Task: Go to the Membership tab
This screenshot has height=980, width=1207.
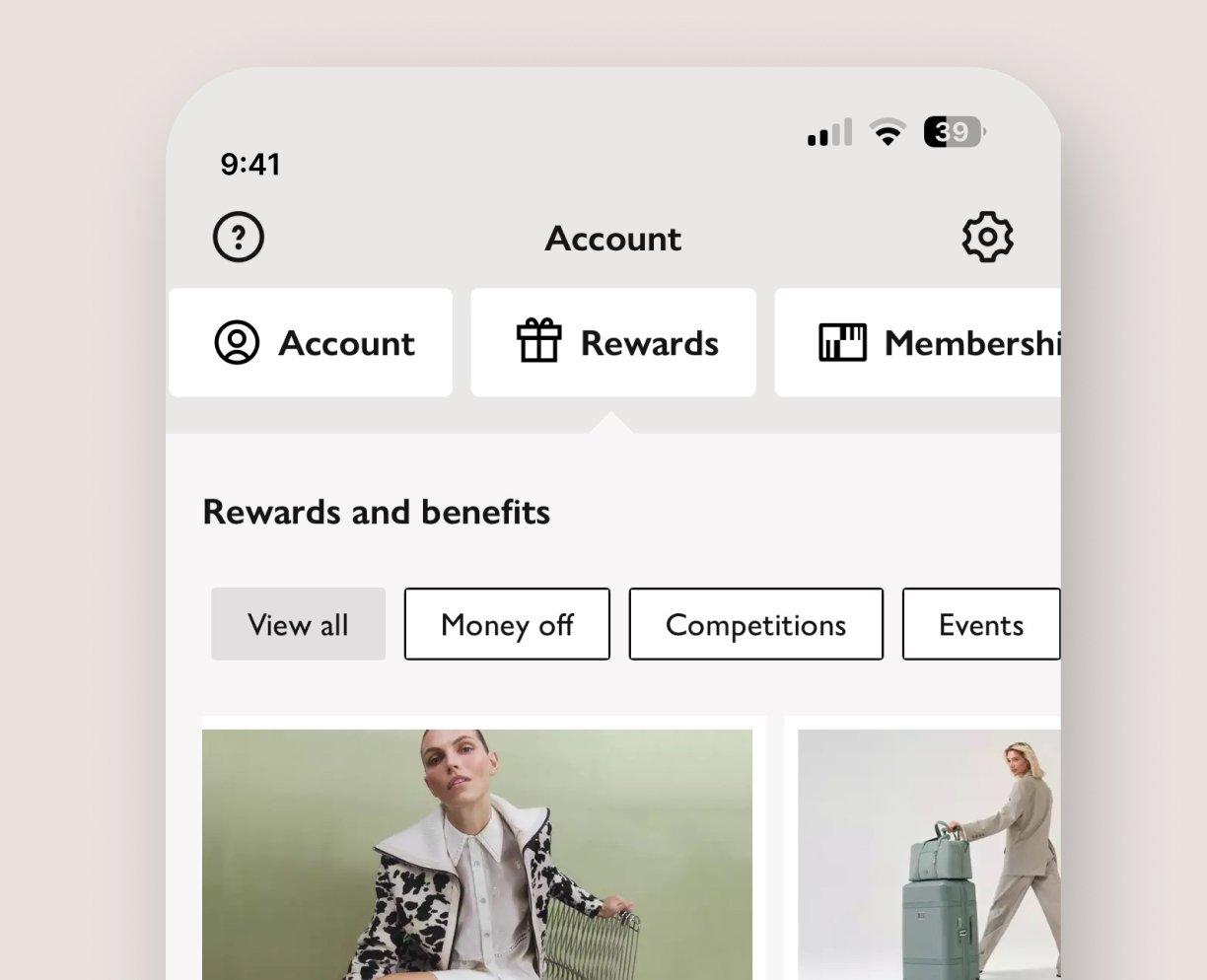Action: (x=917, y=343)
